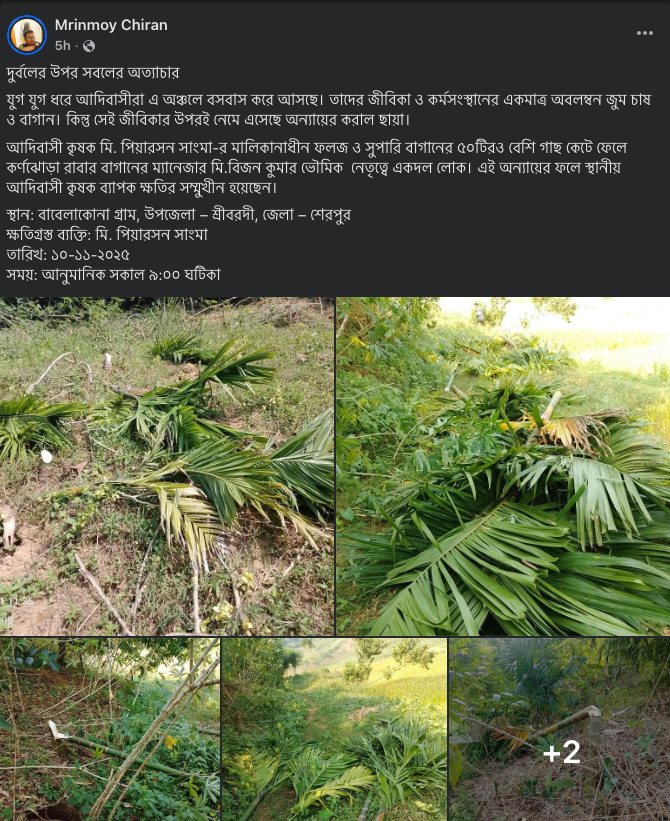View the post's 5h timestamp link
This screenshot has width=670, height=821.
point(62,46)
